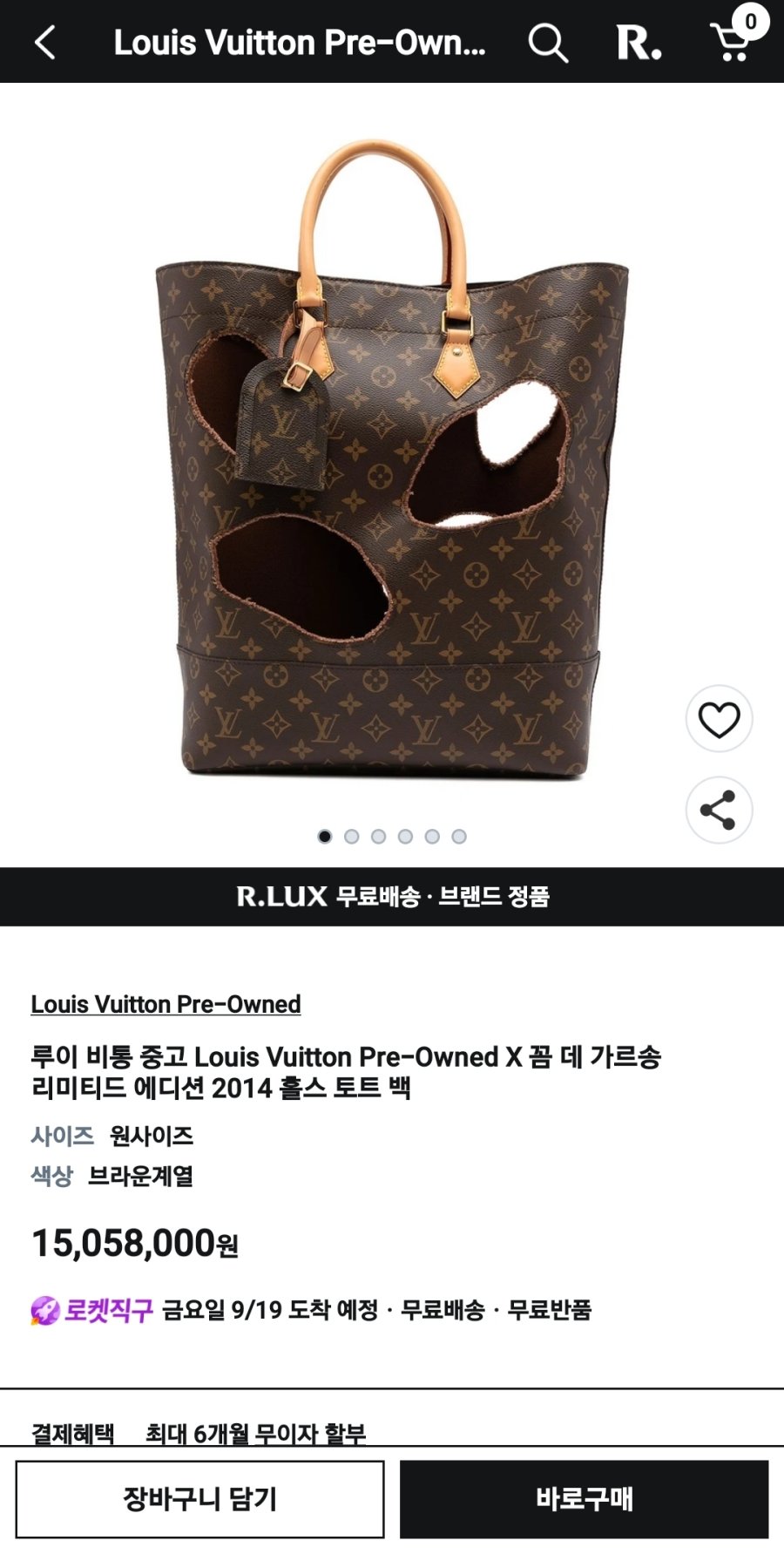
Task: Go back to the previous page
Action: pyautogui.click(x=45, y=42)
